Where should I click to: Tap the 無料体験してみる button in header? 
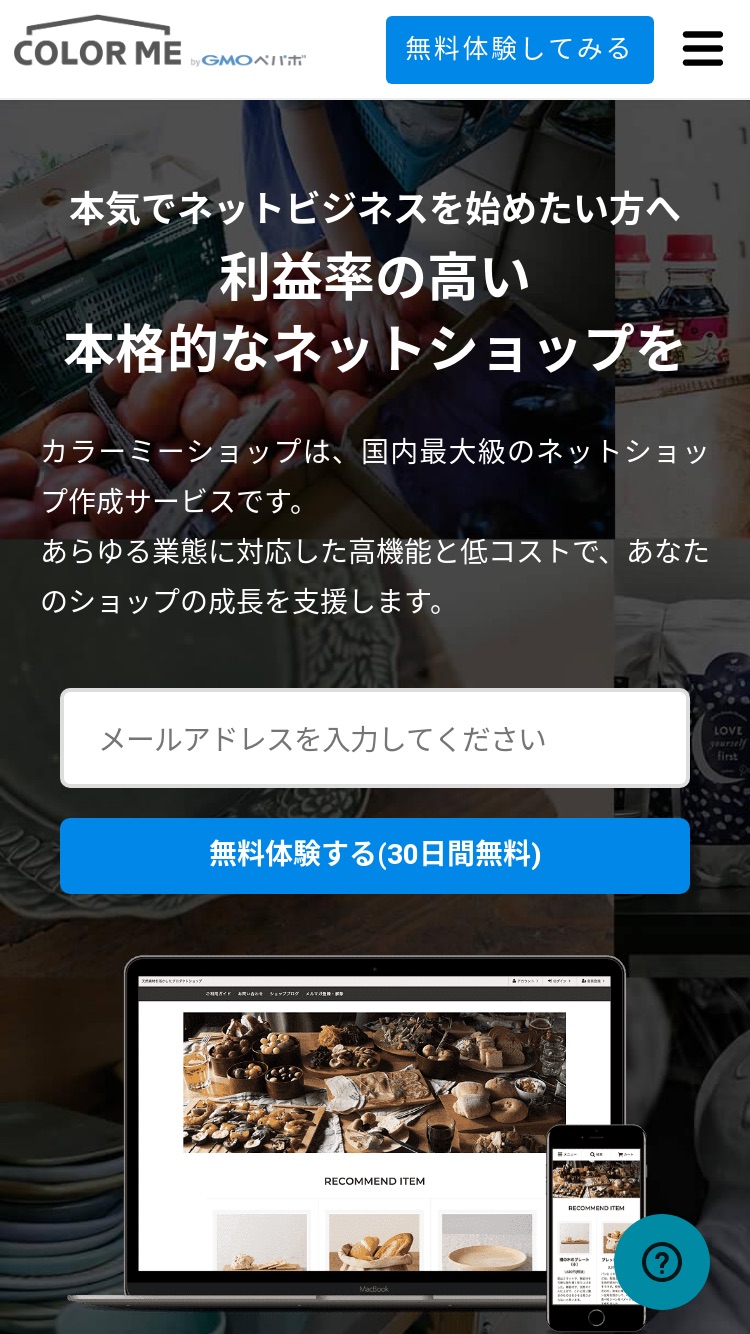[520, 49]
